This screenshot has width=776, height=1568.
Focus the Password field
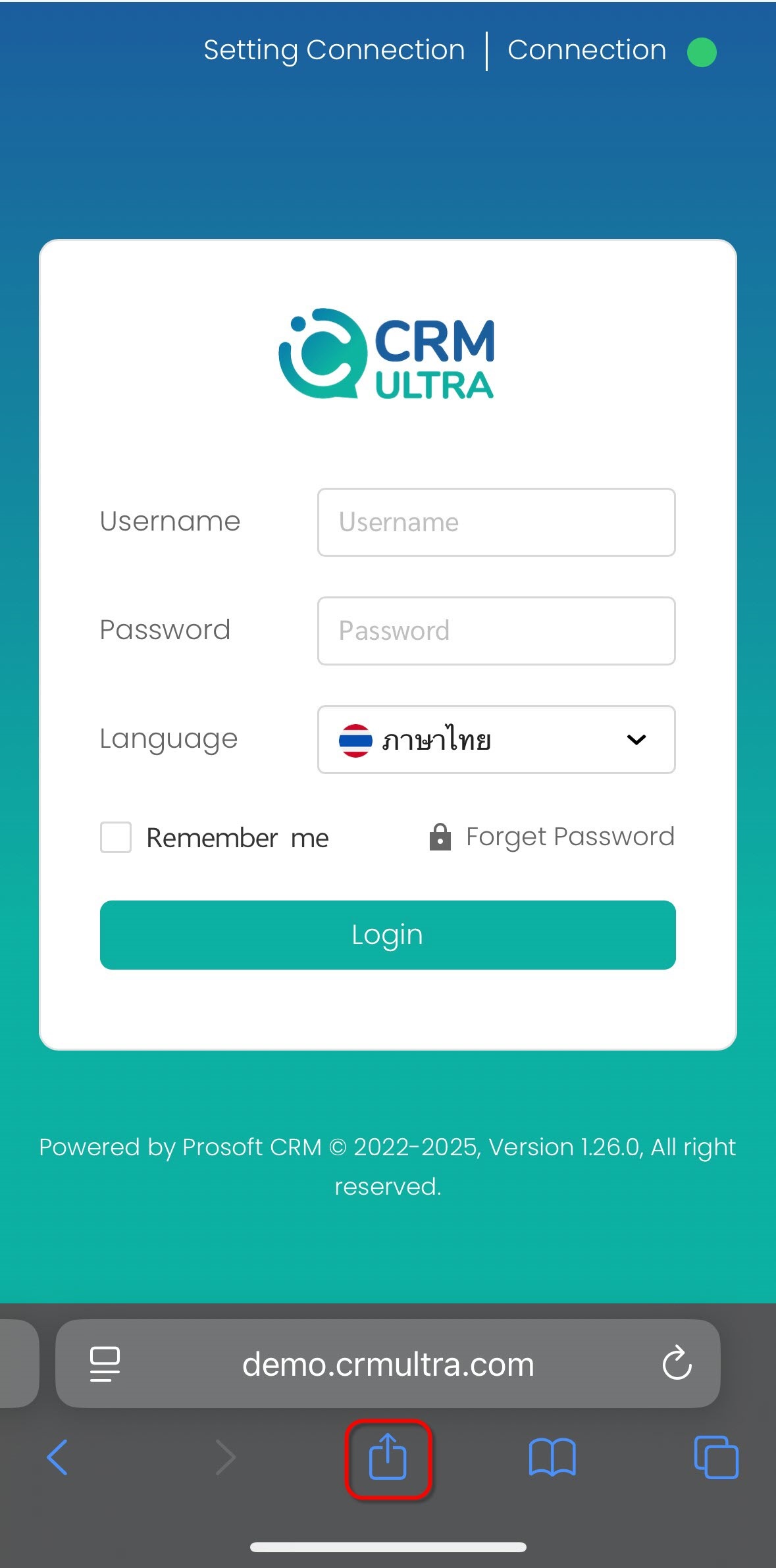pos(496,631)
